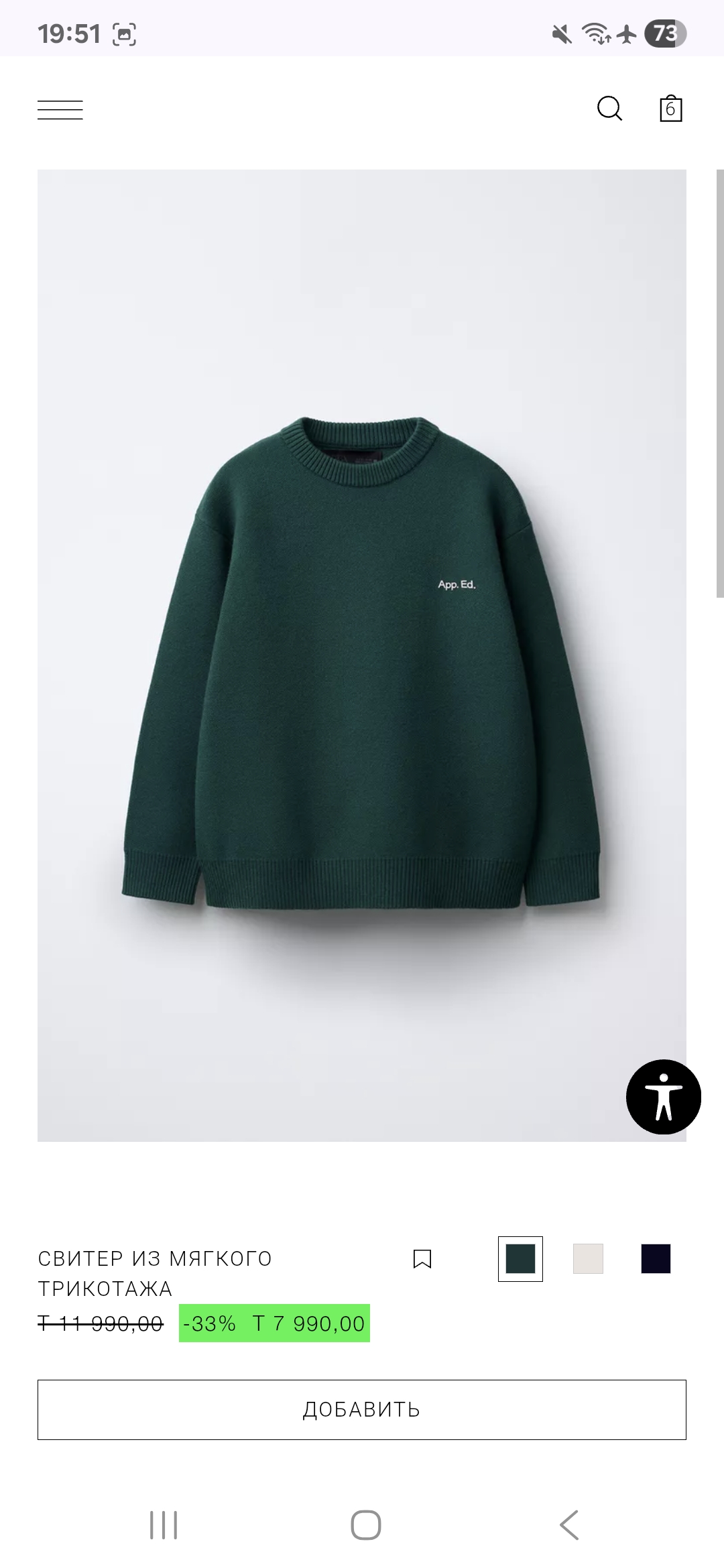Open the accessibility options button
This screenshot has width=724, height=1568.
663,1097
